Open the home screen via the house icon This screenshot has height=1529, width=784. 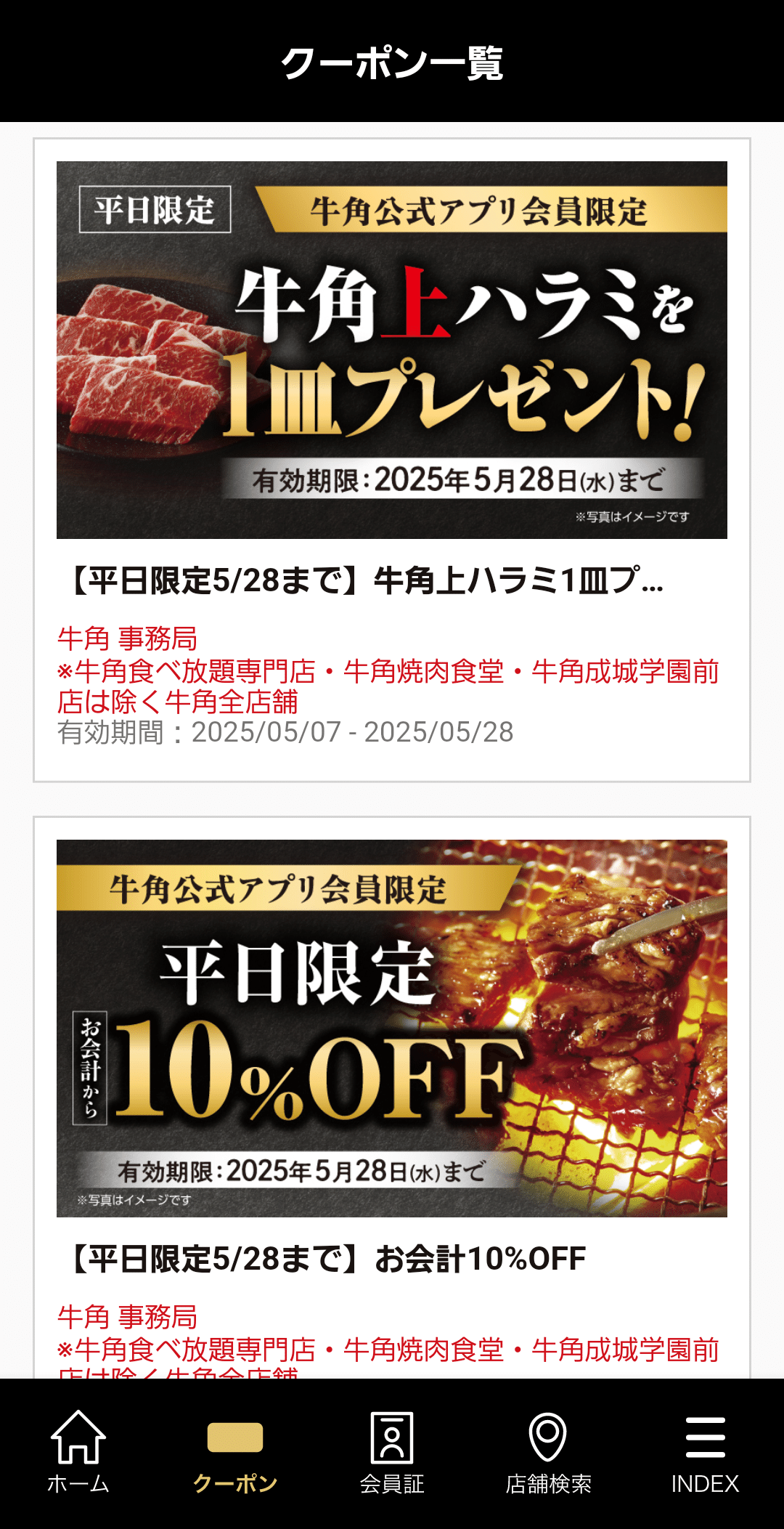(78, 1446)
